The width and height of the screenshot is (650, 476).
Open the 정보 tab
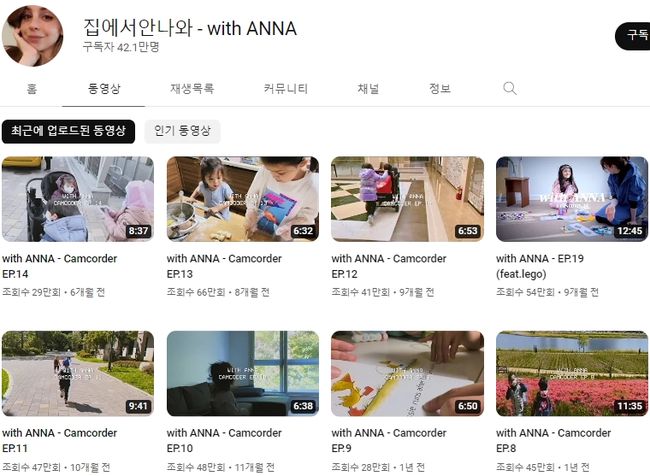(440, 88)
